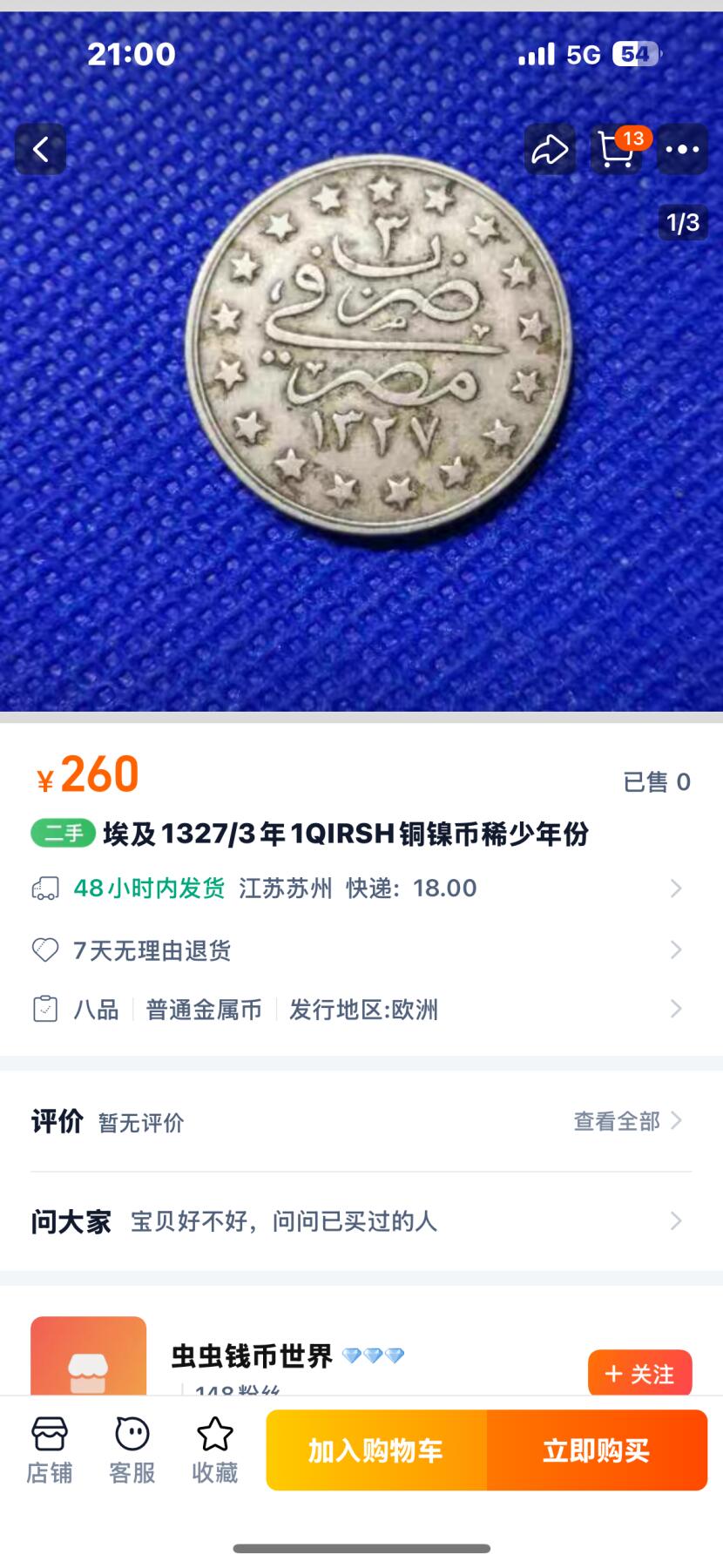
Task: Go back using the top-left arrow
Action: coord(40,150)
